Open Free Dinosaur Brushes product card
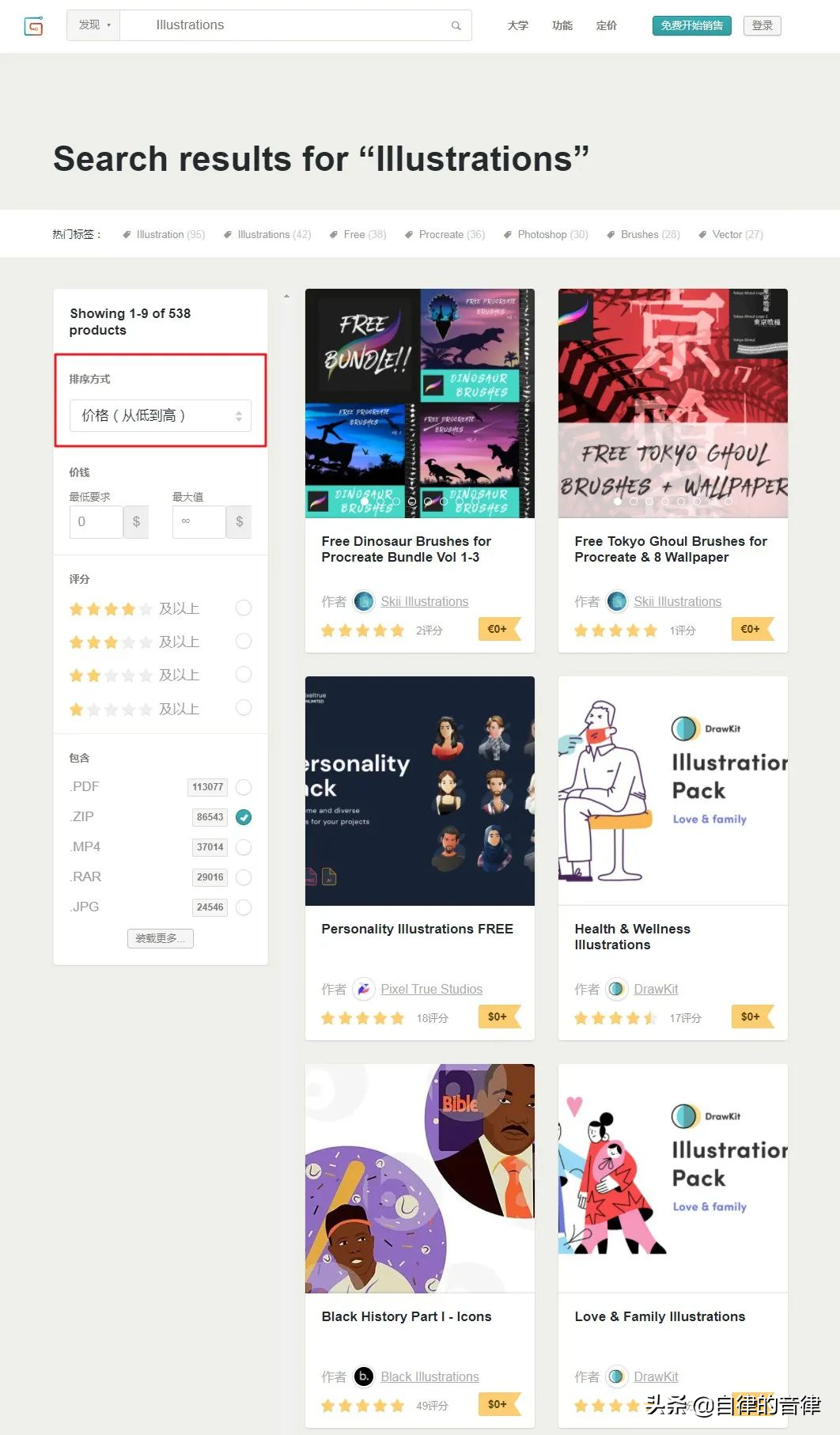Viewport: 840px width, 1435px height. tap(406, 549)
